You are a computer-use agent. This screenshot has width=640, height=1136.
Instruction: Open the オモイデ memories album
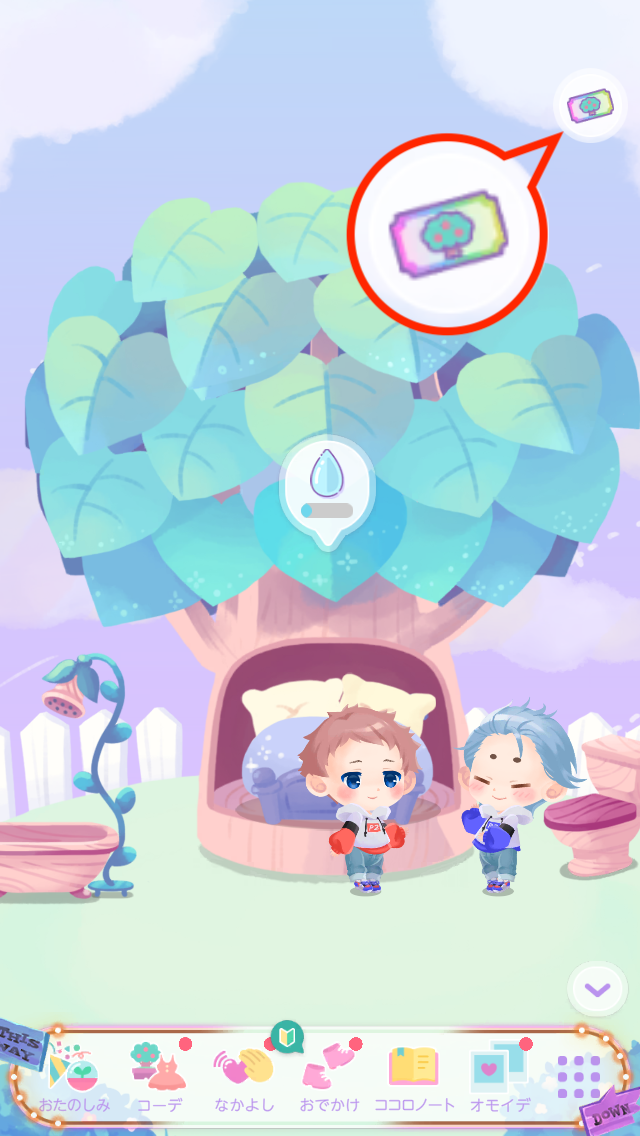click(x=499, y=1076)
